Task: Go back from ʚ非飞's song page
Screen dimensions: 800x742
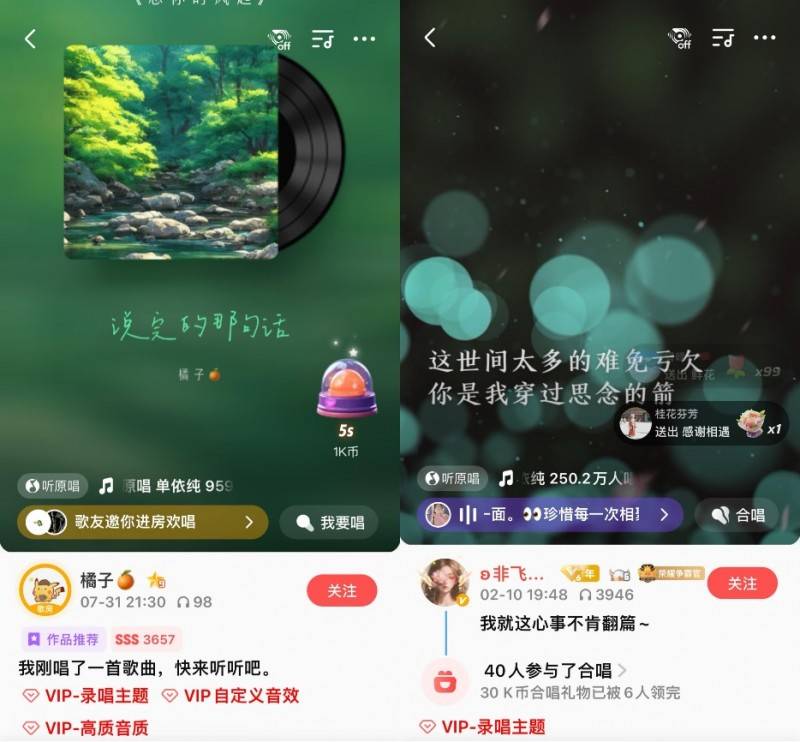Action: pyautogui.click(x=430, y=38)
